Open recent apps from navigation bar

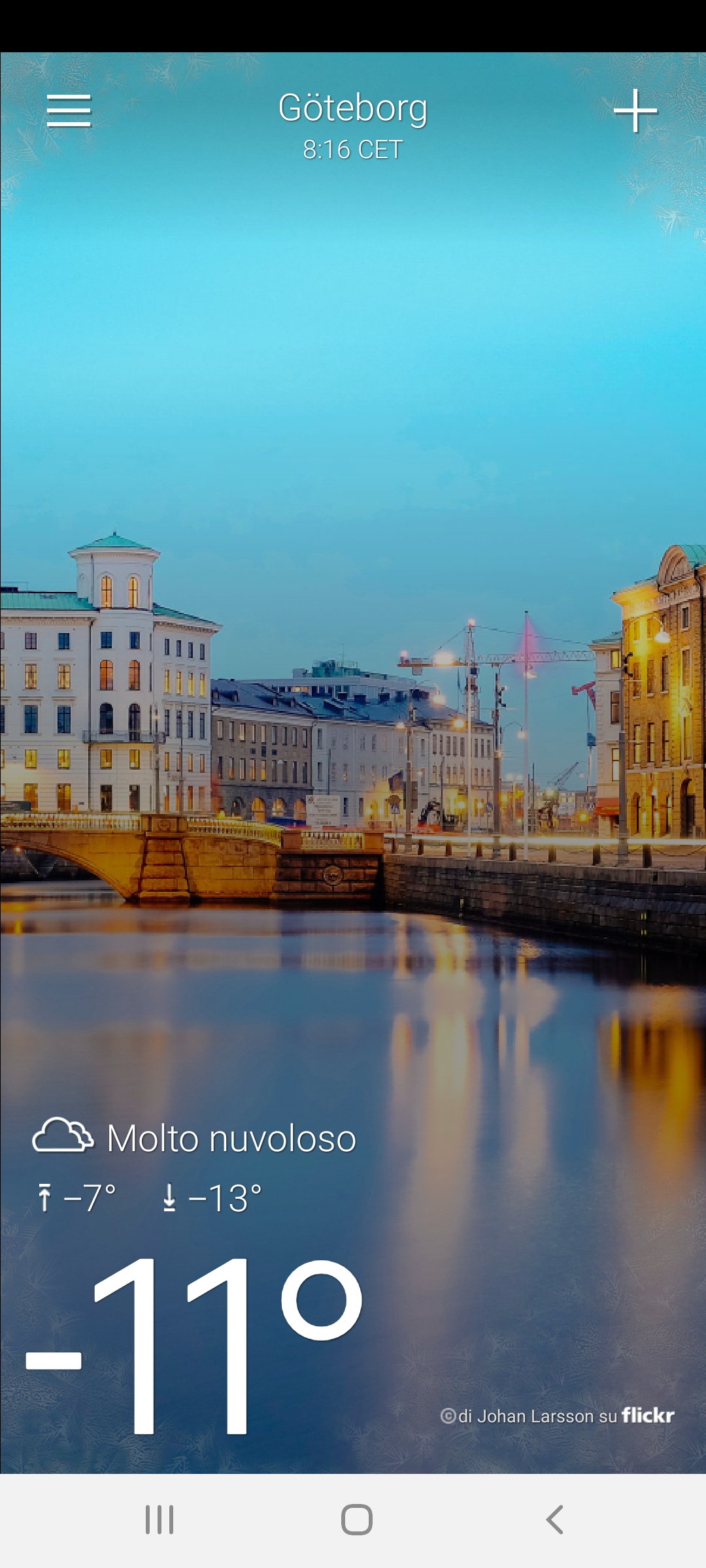point(159,1520)
